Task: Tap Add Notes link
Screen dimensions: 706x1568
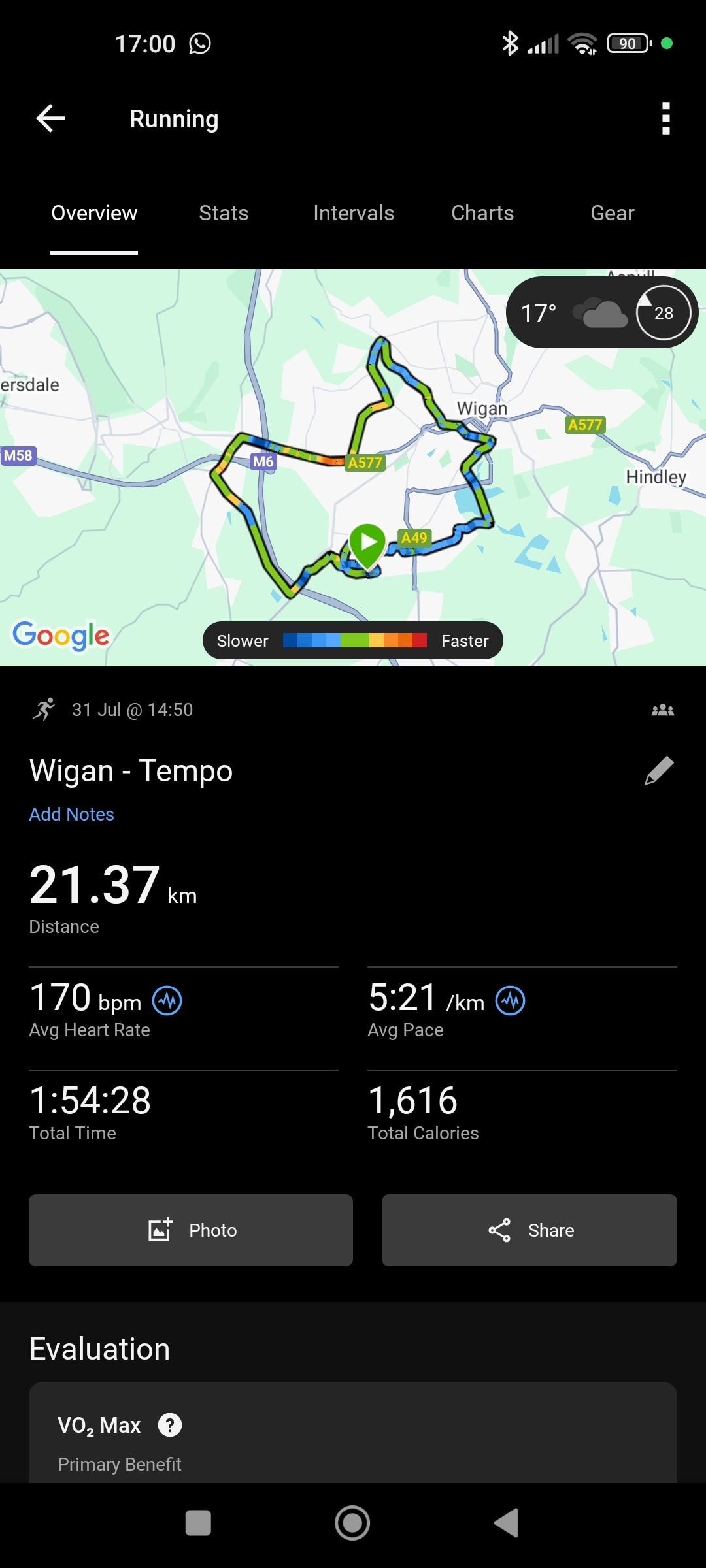Action: pos(72,814)
